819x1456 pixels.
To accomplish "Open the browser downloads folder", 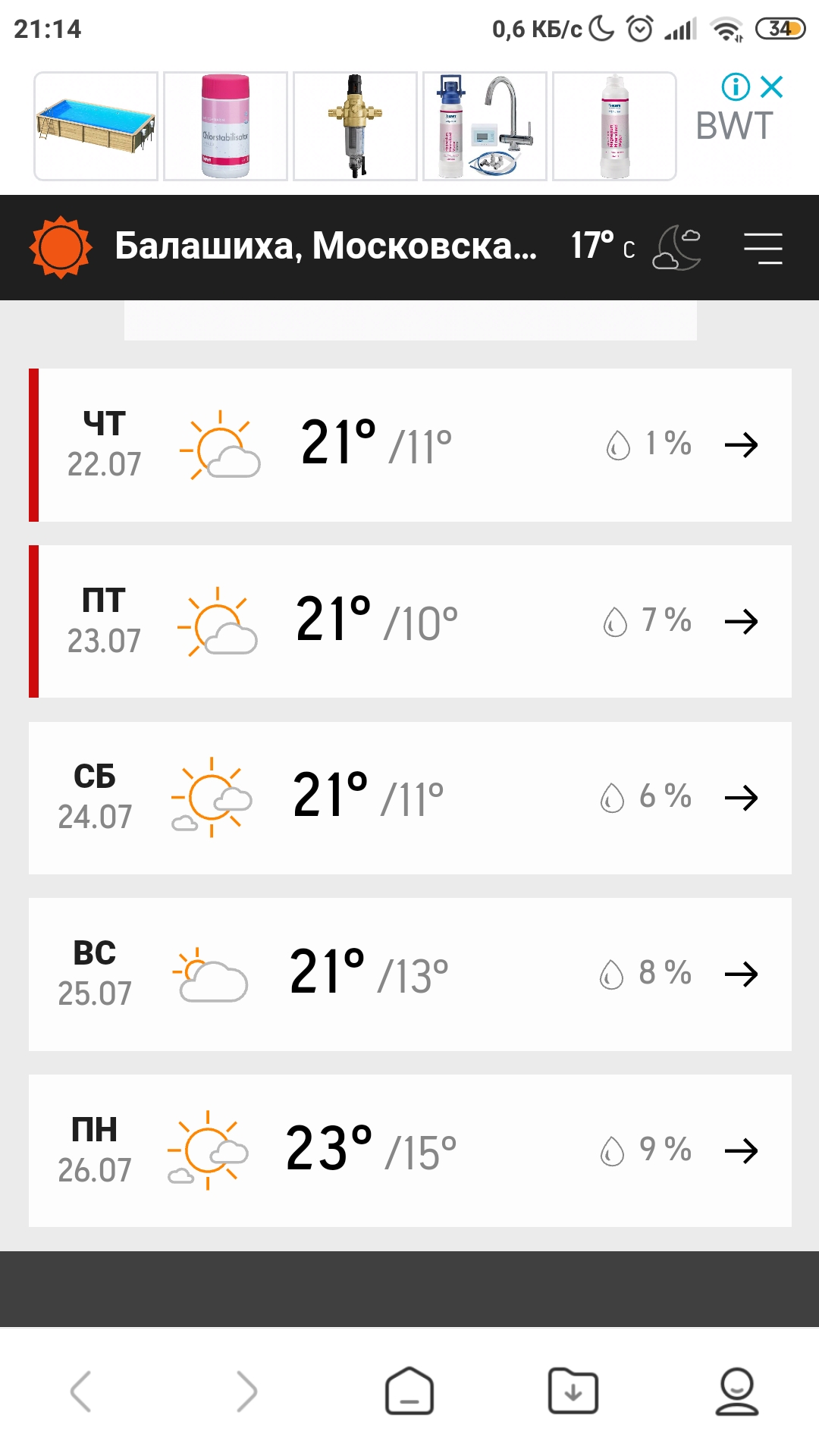I will (x=573, y=1392).
